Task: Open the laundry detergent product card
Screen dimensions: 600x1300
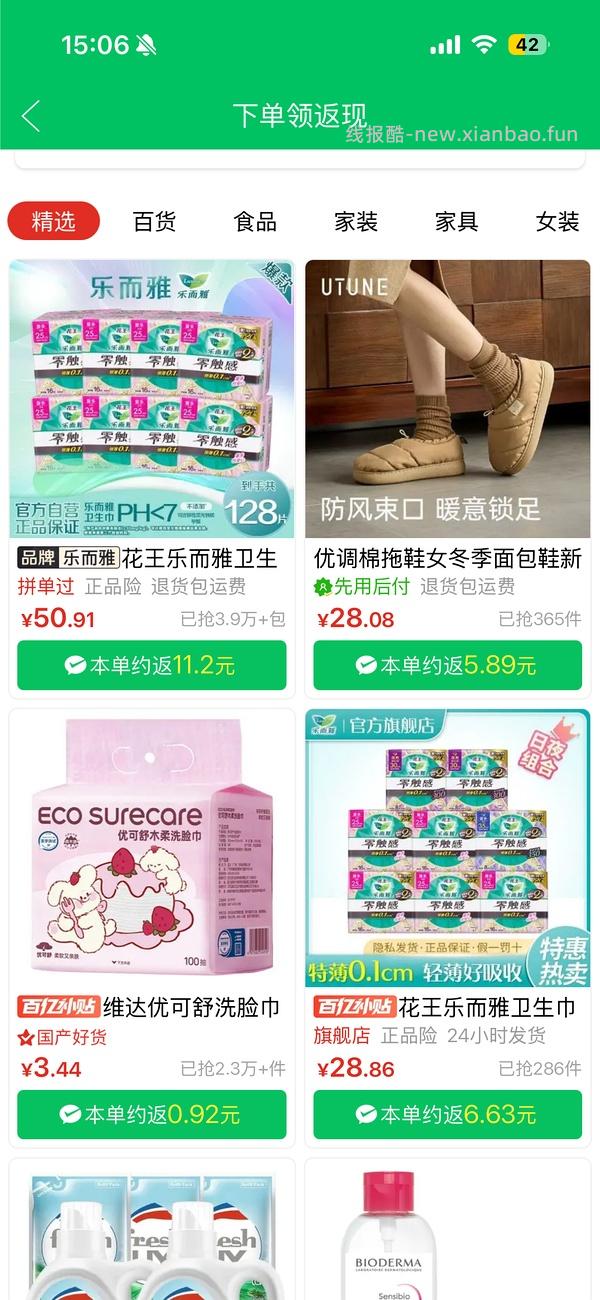Action: point(152,1235)
